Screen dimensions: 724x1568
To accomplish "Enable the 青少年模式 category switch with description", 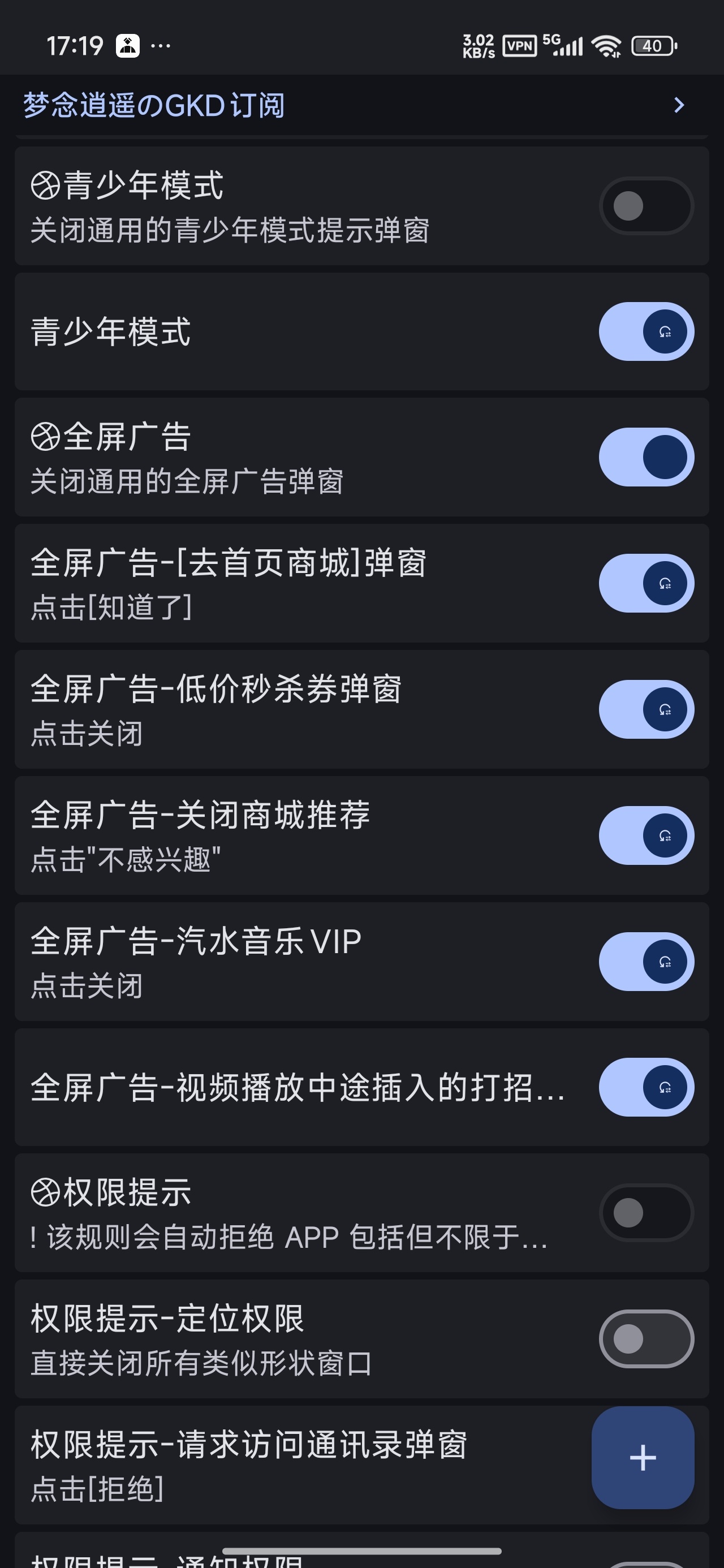I will coord(646,206).
